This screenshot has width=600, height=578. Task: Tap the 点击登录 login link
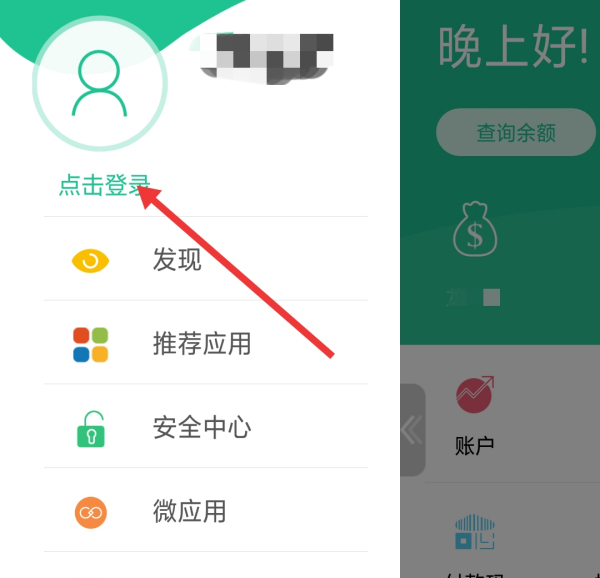(104, 185)
